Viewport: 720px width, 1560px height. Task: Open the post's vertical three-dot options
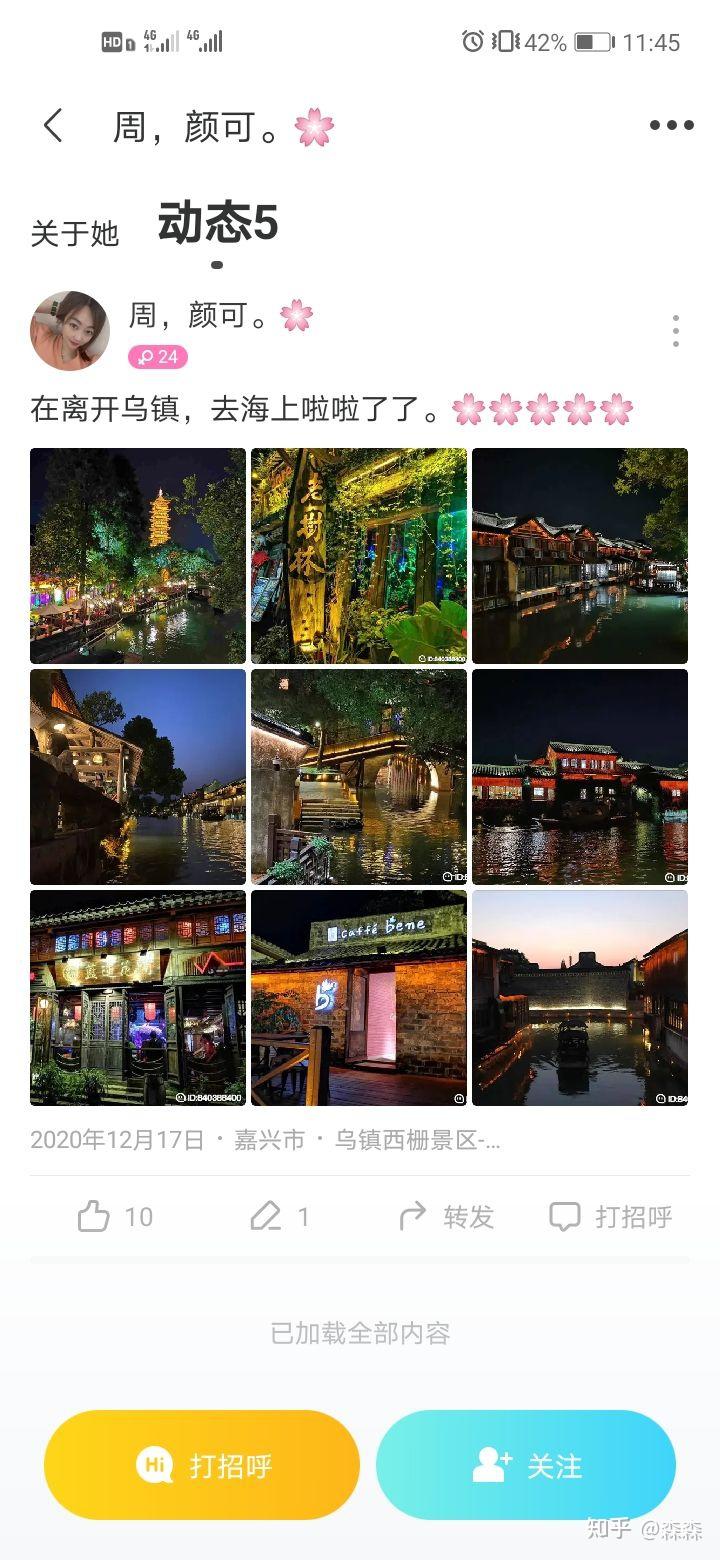tap(676, 331)
